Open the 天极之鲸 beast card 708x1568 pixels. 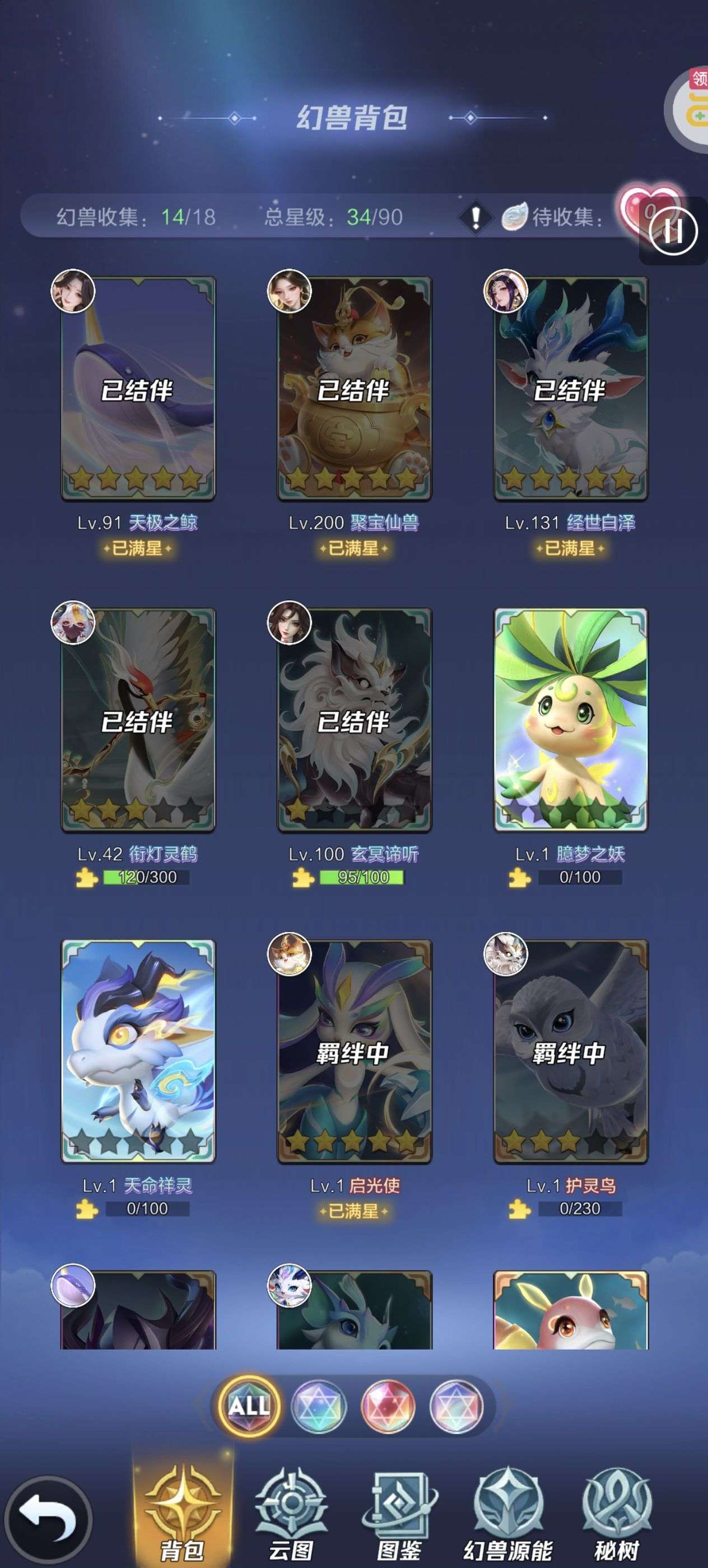138,388
